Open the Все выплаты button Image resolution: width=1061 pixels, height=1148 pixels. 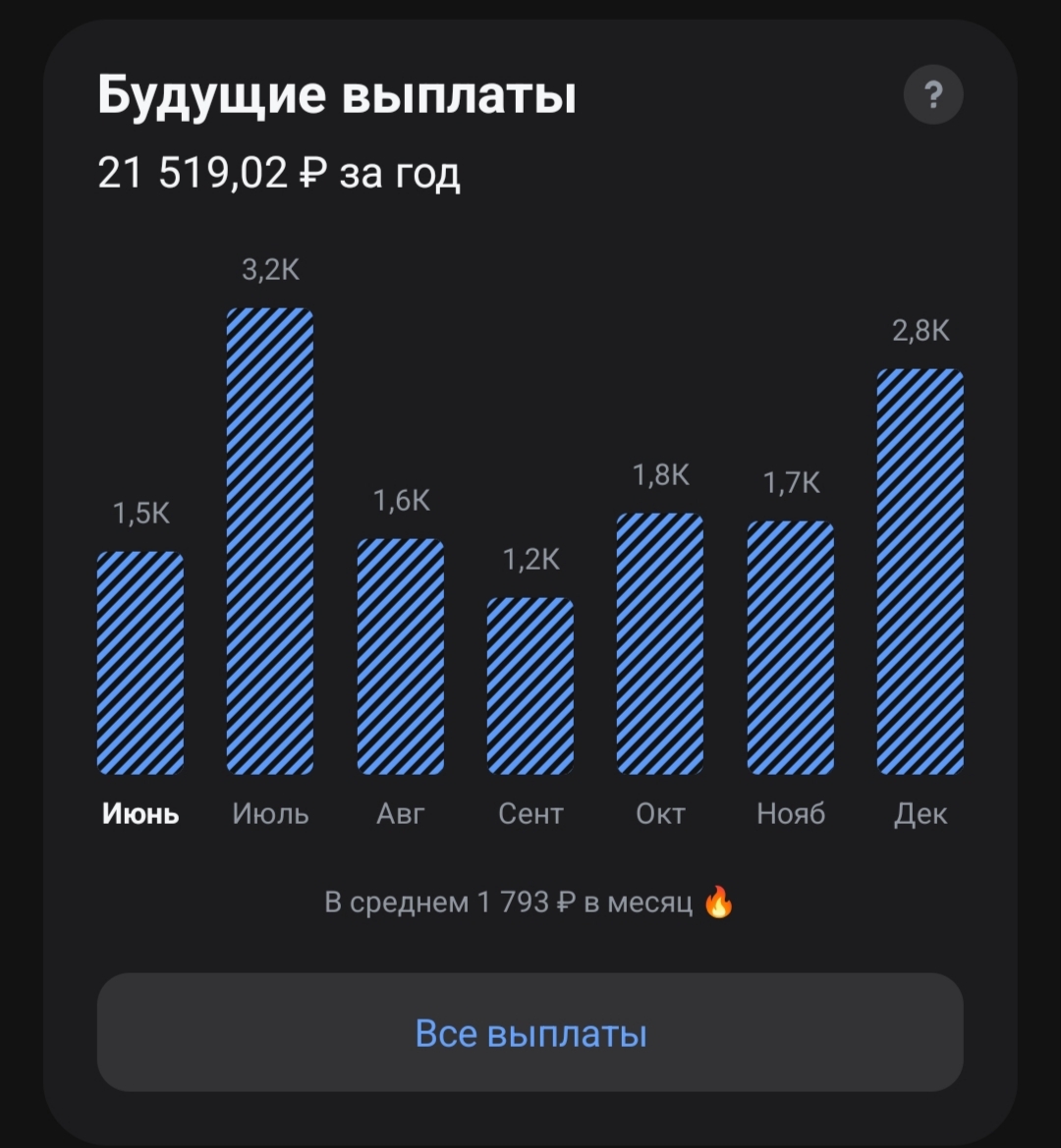pos(530,1032)
